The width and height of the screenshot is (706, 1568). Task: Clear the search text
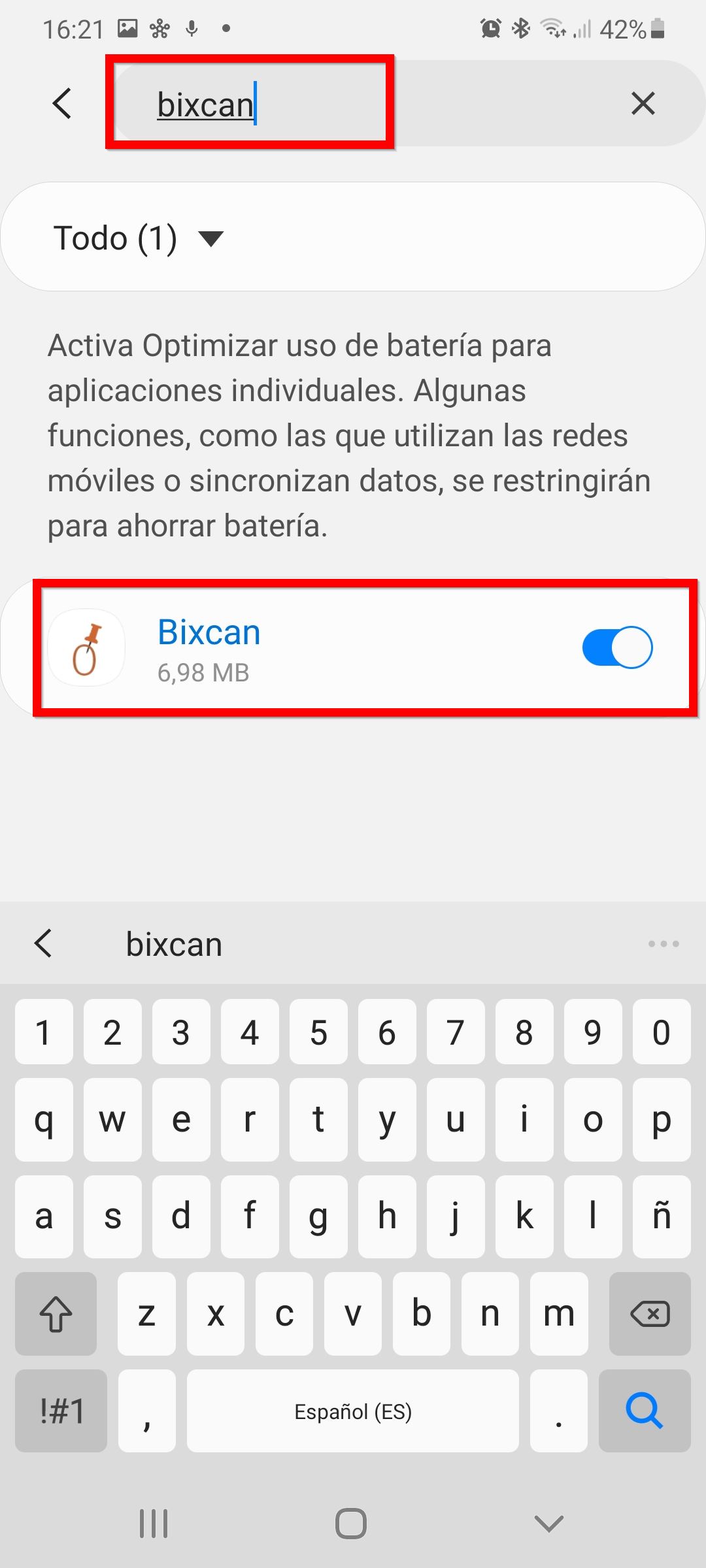(643, 103)
